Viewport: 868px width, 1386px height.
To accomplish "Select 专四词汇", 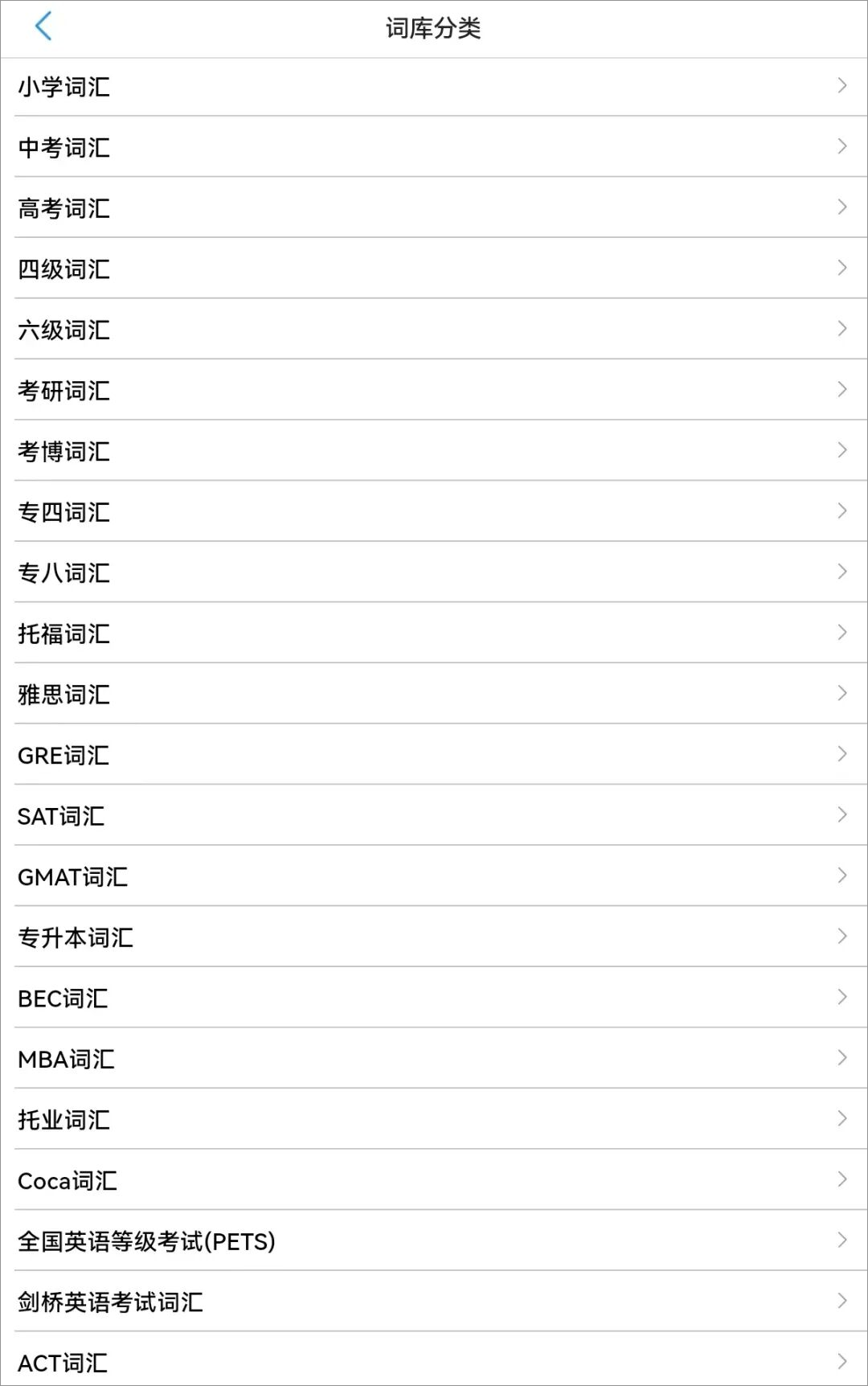I will point(64,513).
